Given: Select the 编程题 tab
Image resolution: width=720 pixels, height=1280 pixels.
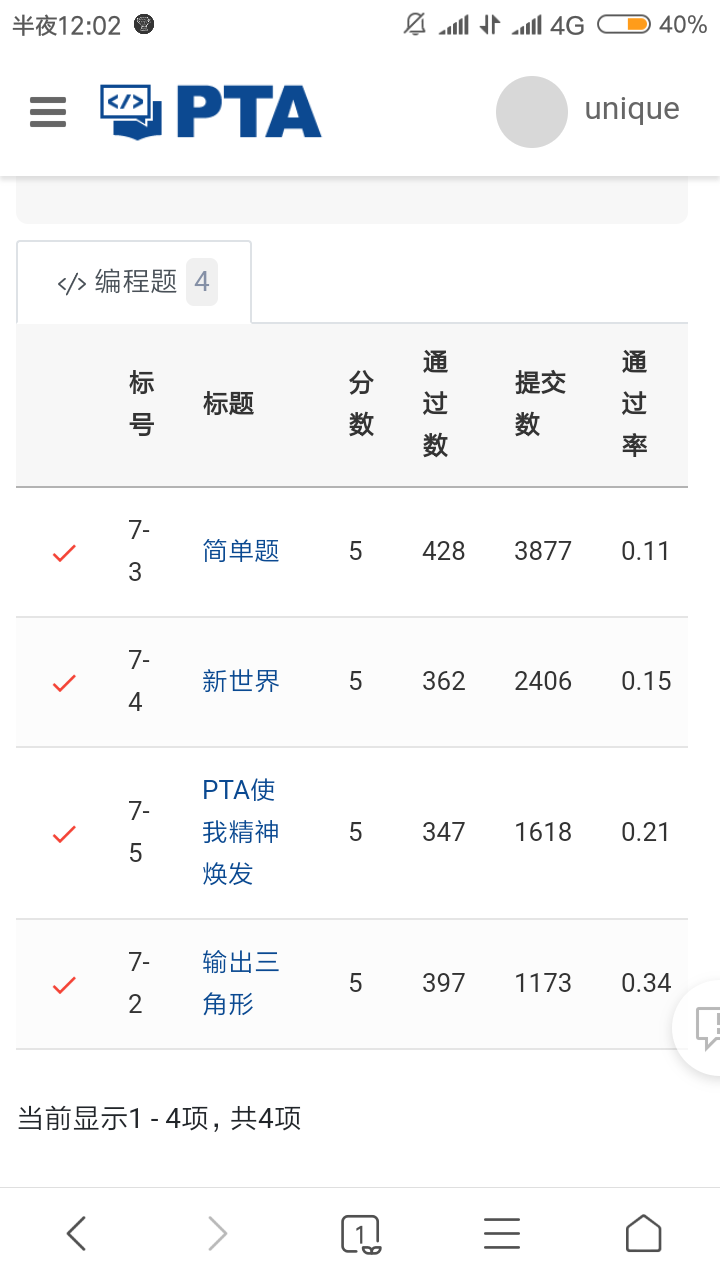Looking at the screenshot, I should tap(134, 282).
